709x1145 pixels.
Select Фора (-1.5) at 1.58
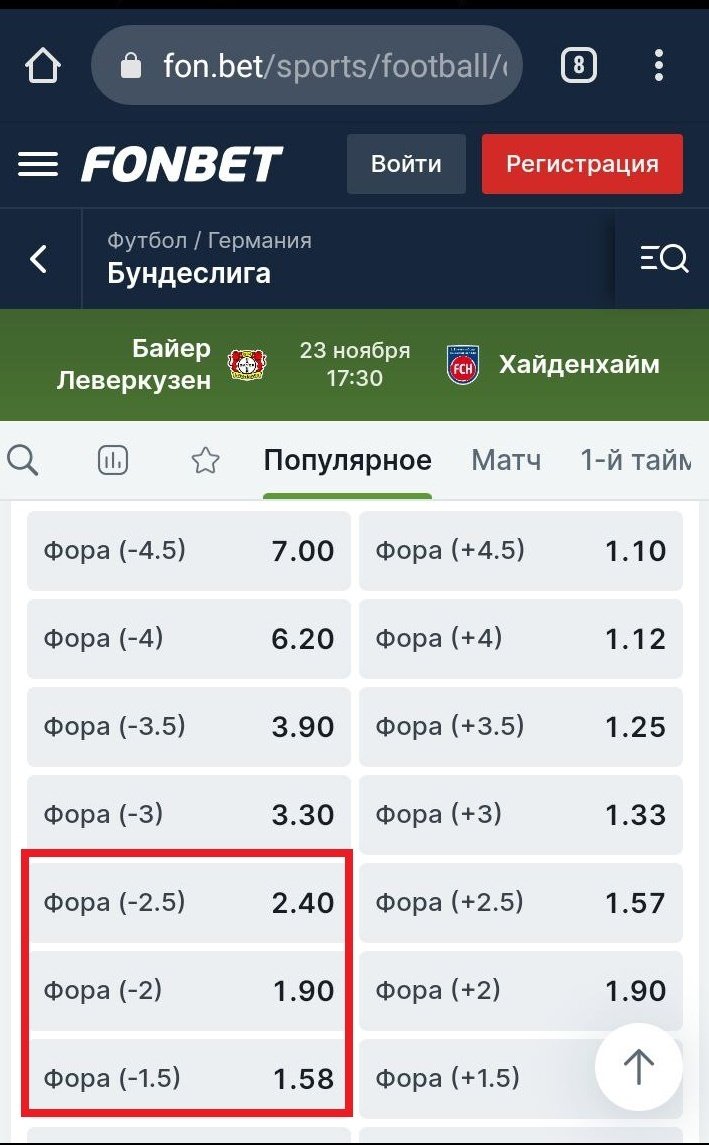tap(188, 1079)
